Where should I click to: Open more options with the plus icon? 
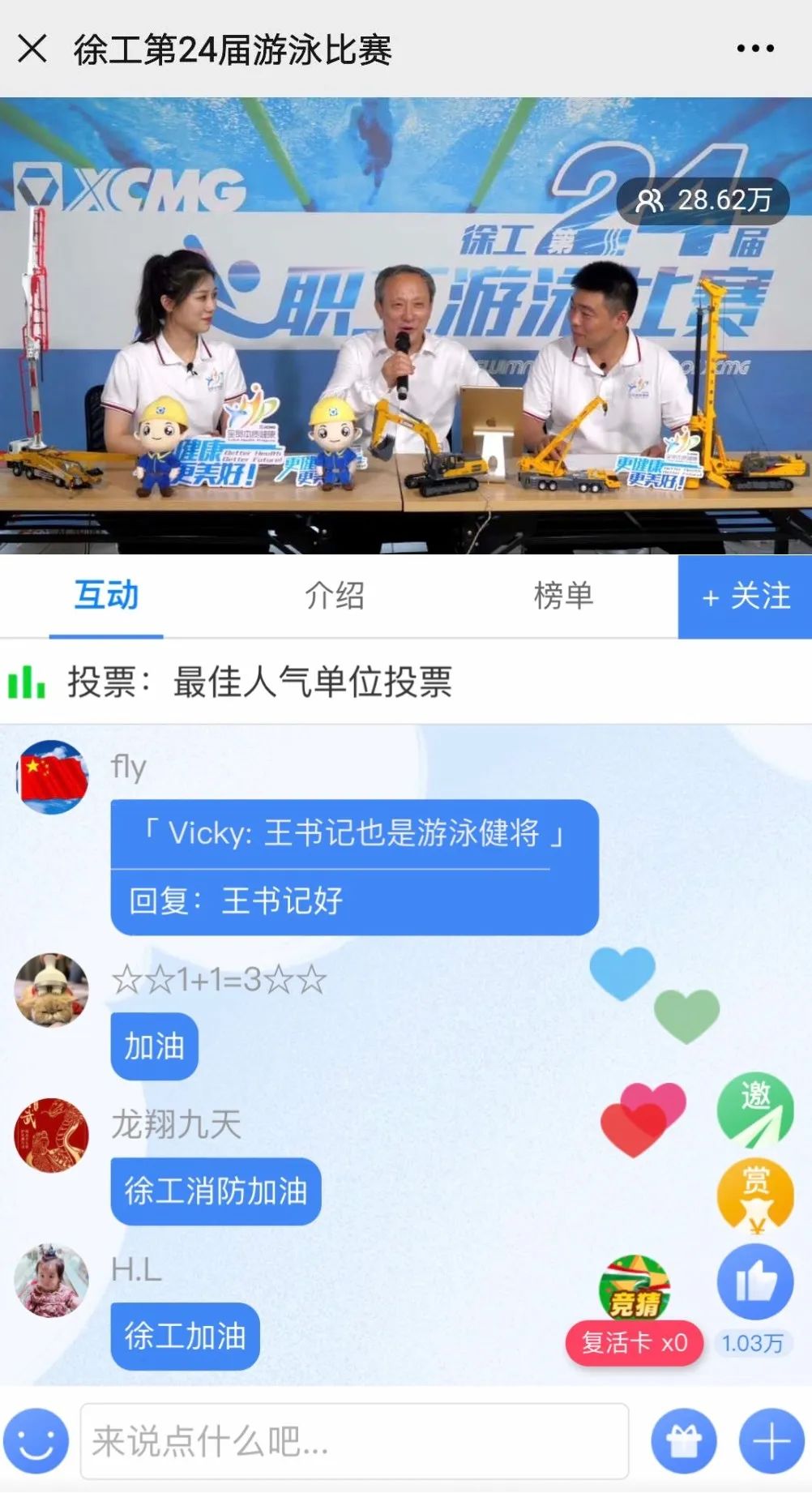click(x=771, y=1441)
